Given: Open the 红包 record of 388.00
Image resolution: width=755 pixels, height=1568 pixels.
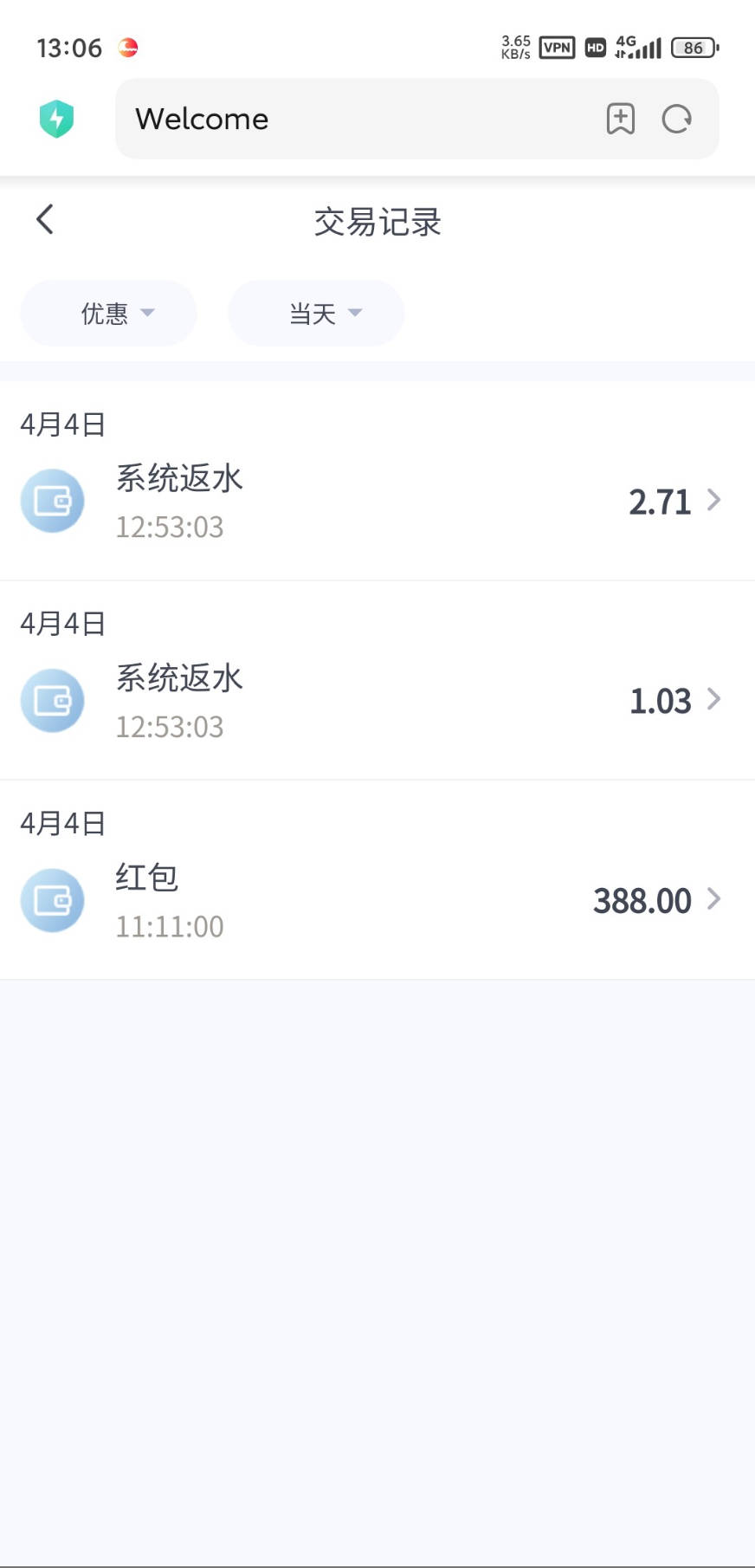Looking at the screenshot, I should pyautogui.click(x=377, y=881).
